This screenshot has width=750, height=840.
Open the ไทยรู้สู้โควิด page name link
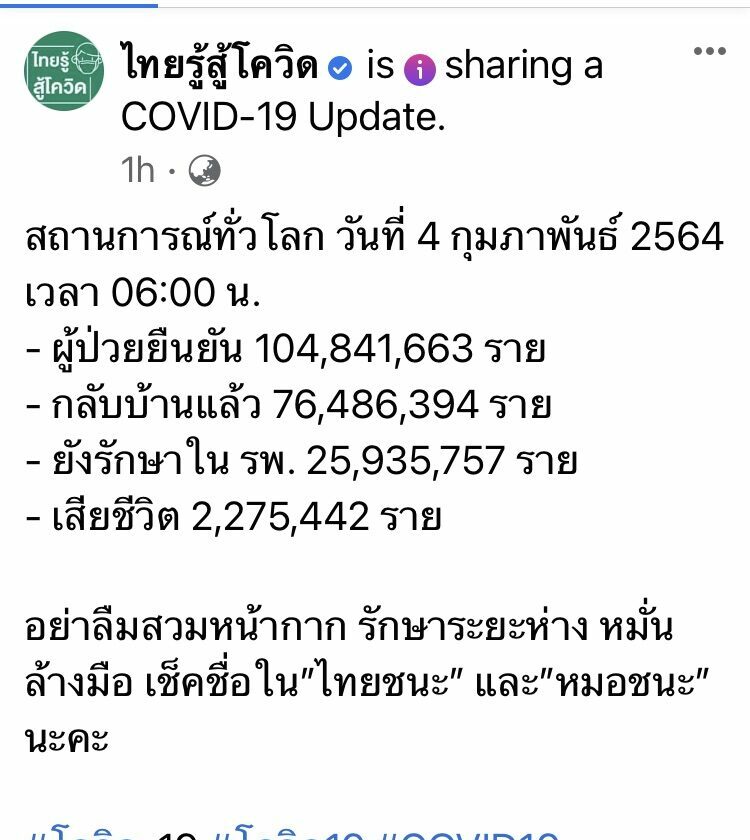coord(219,67)
